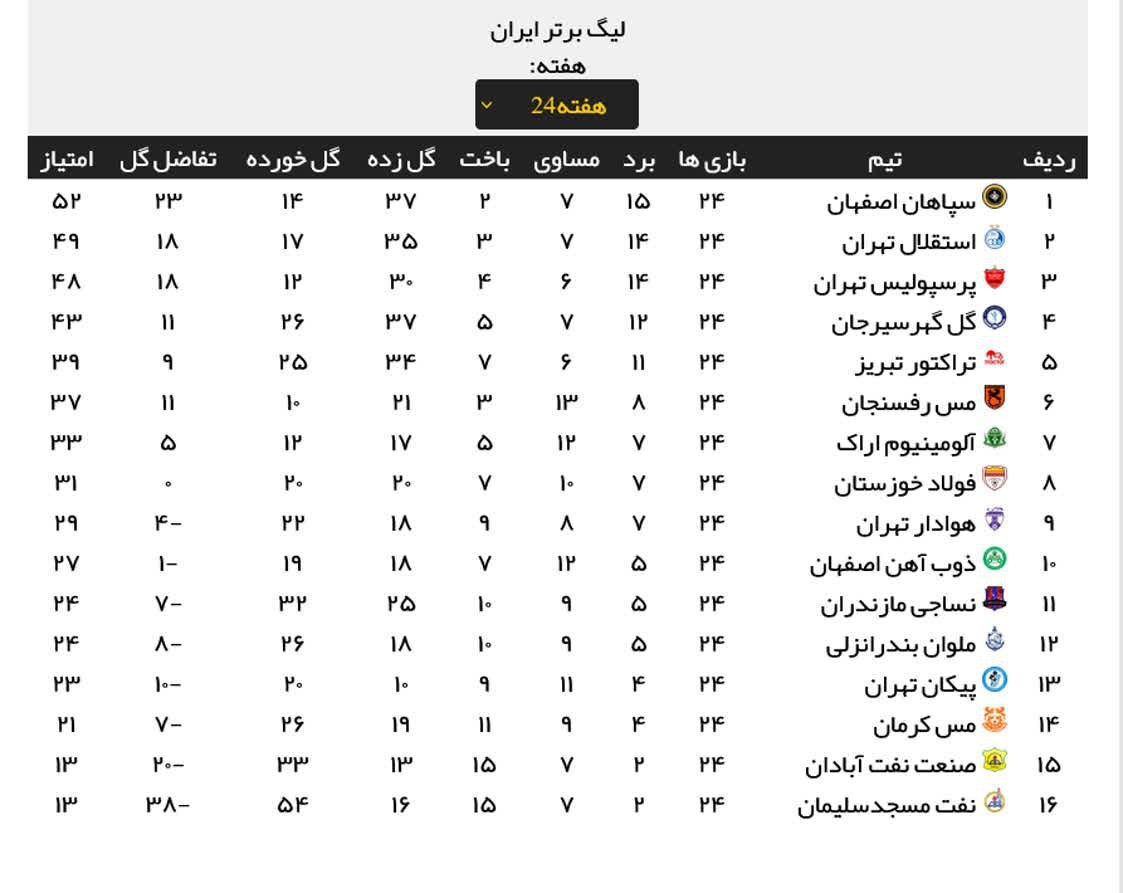Open the هفته24 week dropdown
The image size is (1123, 893).
coord(556,105)
